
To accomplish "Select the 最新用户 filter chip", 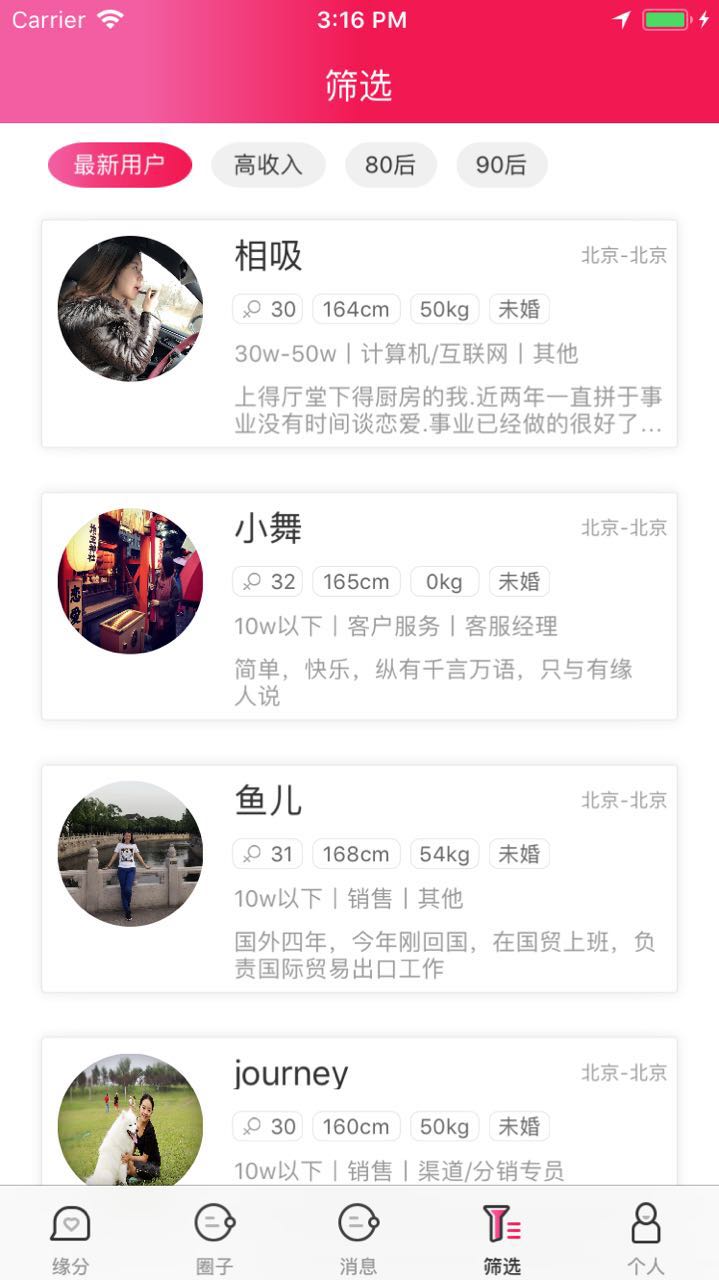I will coord(120,165).
